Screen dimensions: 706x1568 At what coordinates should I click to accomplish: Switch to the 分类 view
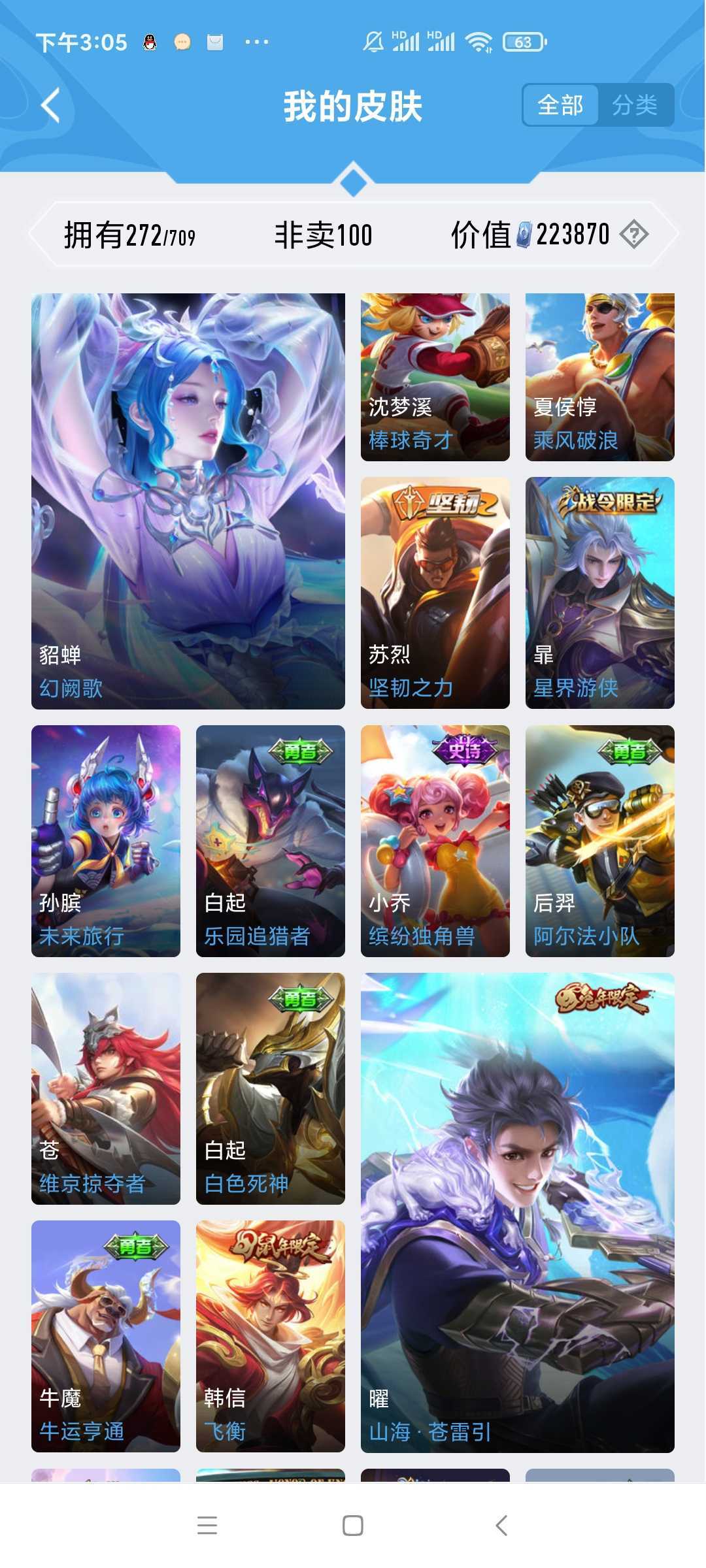(x=635, y=105)
